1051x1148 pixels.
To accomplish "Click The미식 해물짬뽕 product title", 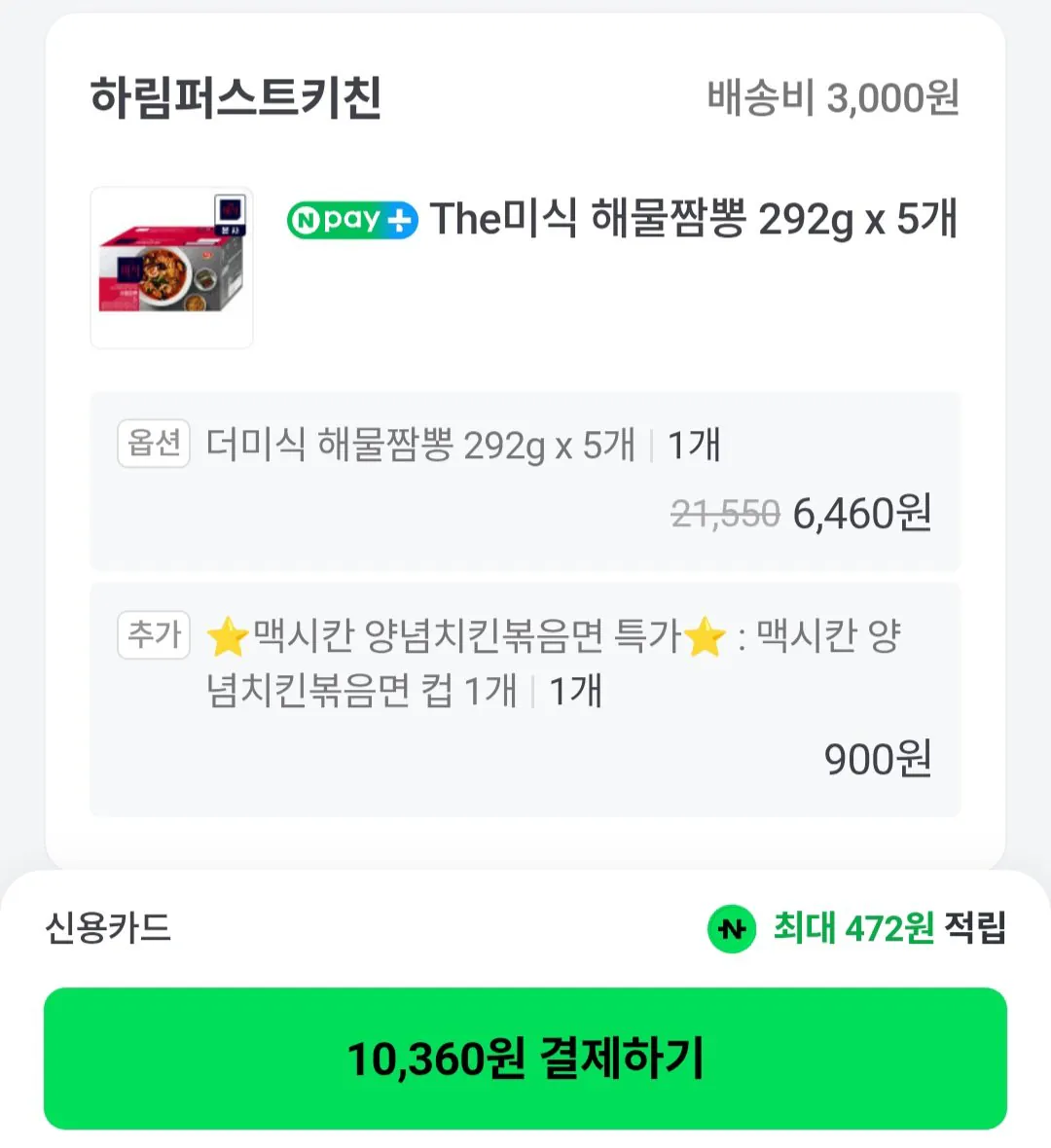I will coord(694,222).
